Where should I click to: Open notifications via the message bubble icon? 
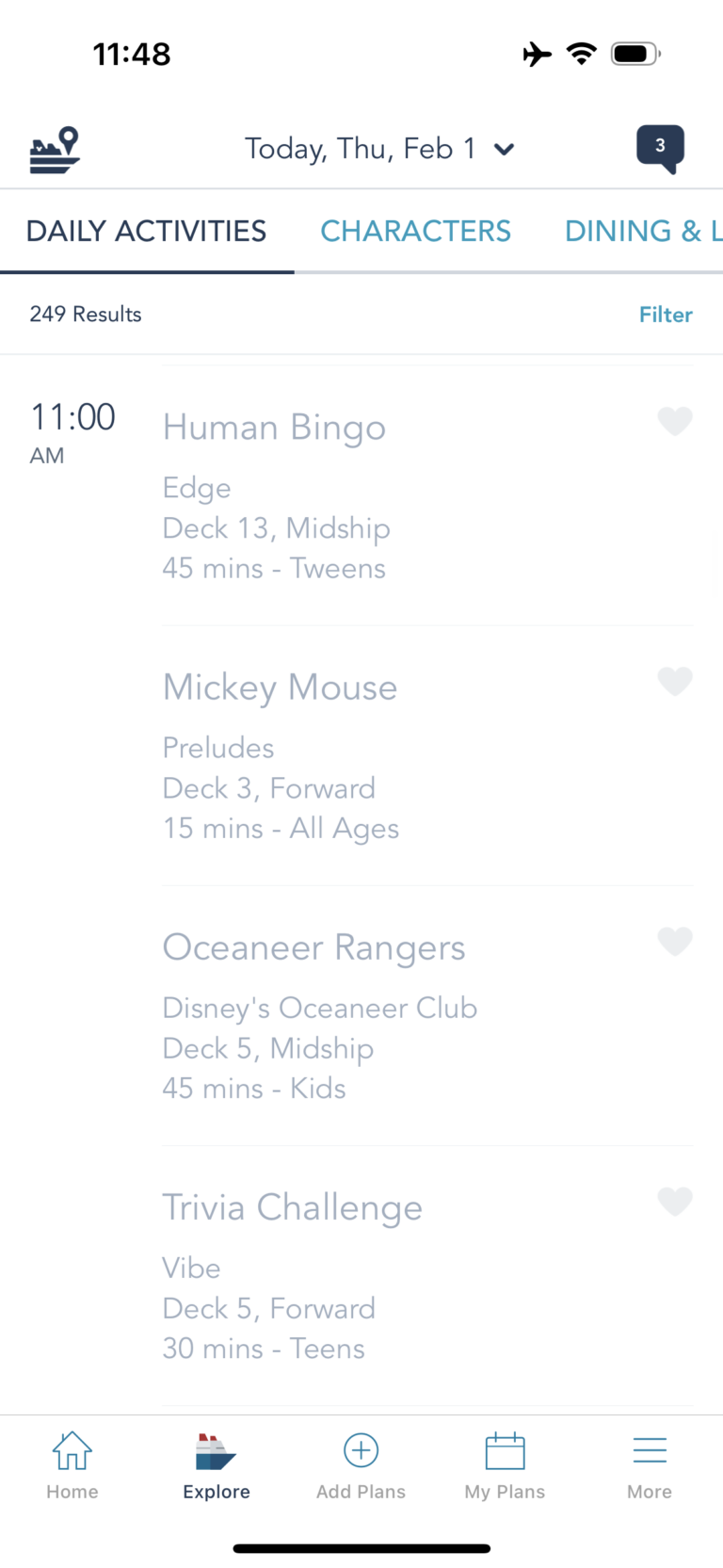(660, 148)
